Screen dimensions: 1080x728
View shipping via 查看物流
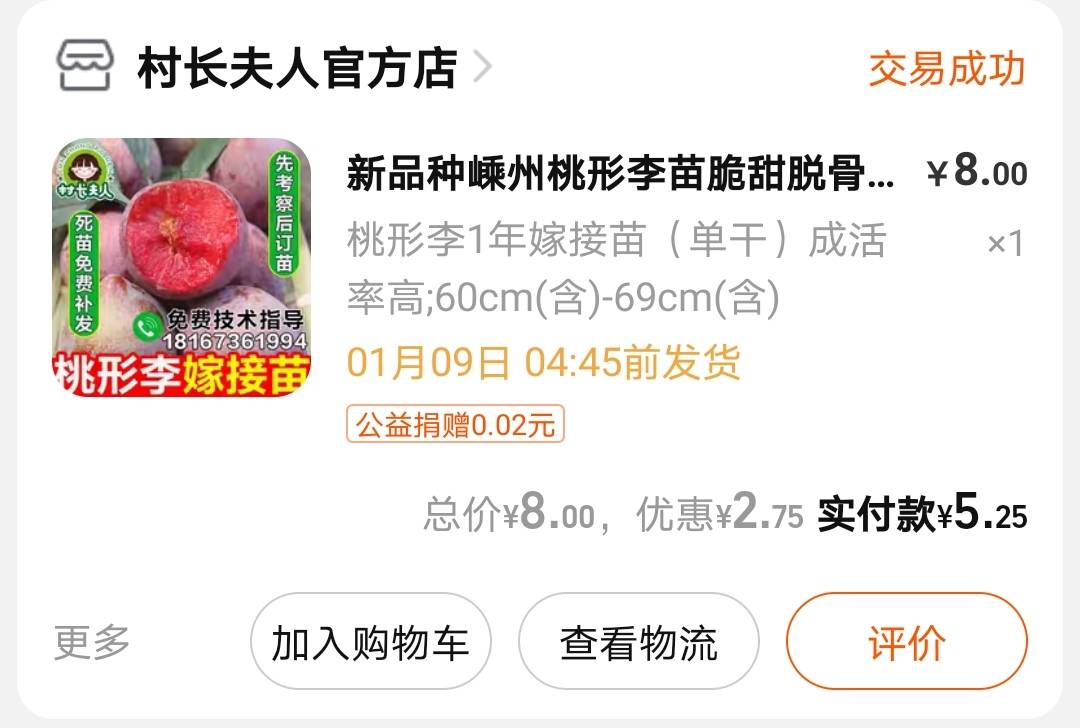click(638, 642)
